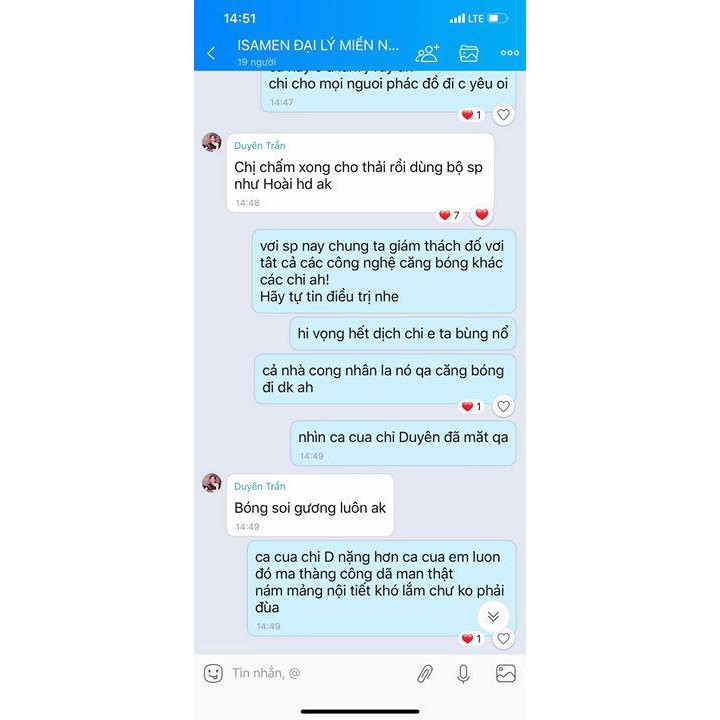Tap heart on Duyên Trần's "Chị chấm xong" message
This screenshot has height=720, width=720.
tap(482, 215)
